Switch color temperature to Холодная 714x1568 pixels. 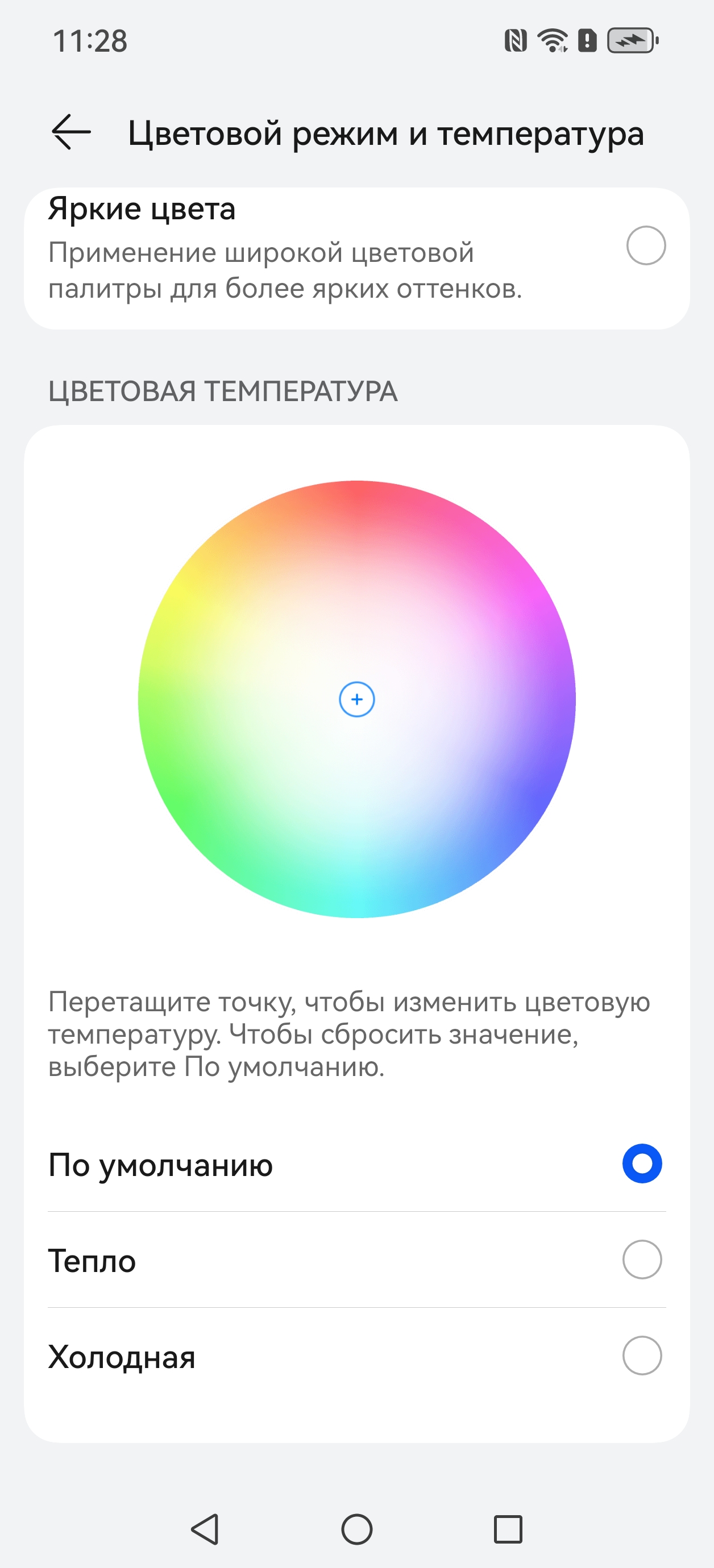pos(641,1356)
